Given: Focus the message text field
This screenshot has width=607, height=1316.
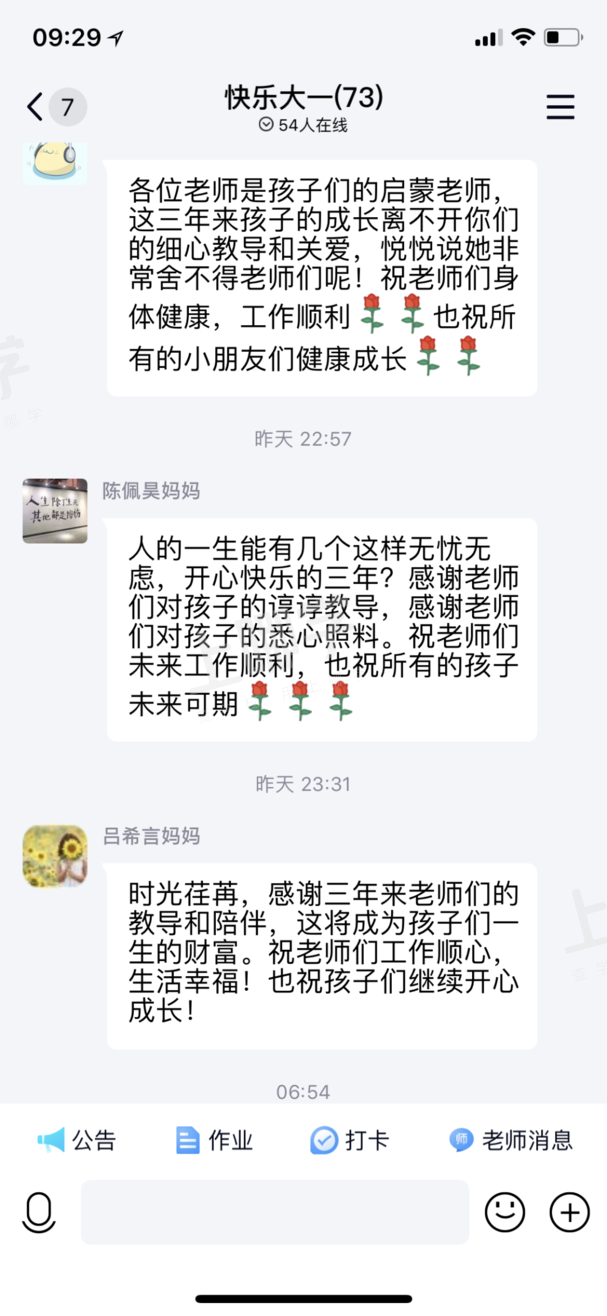Looking at the screenshot, I should 275,1212.
